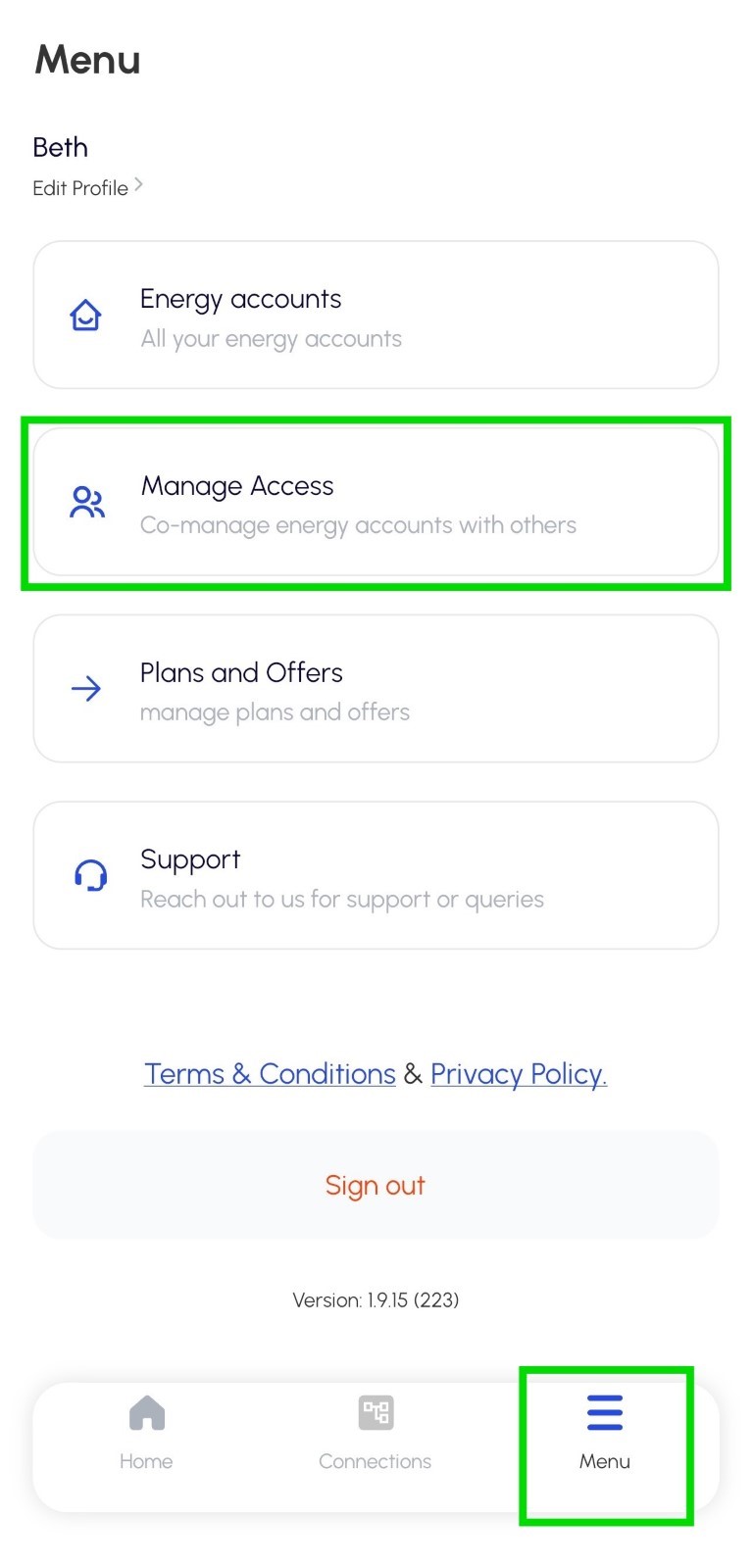
Task: Switch to the Connections tab
Action: [376, 1434]
